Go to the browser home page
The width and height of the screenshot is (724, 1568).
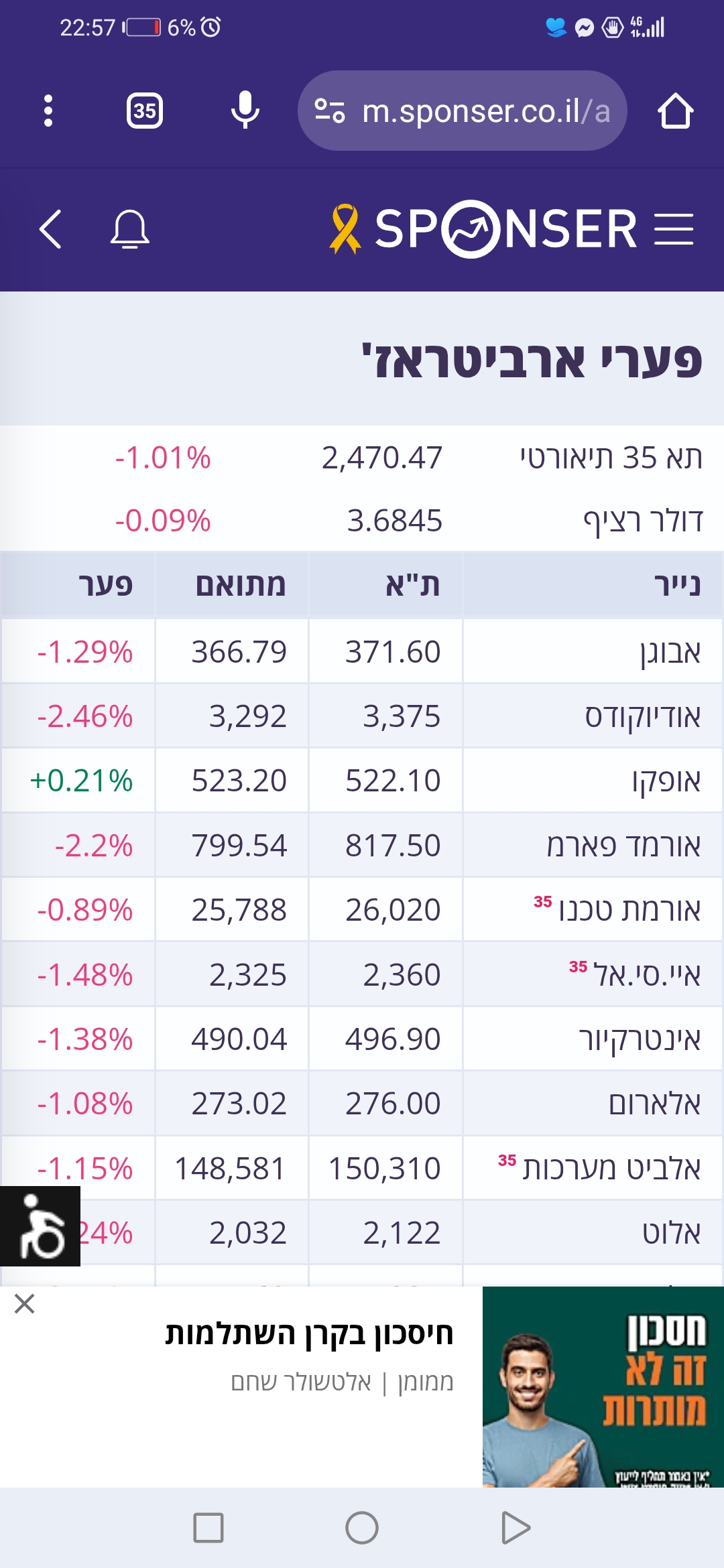point(675,111)
